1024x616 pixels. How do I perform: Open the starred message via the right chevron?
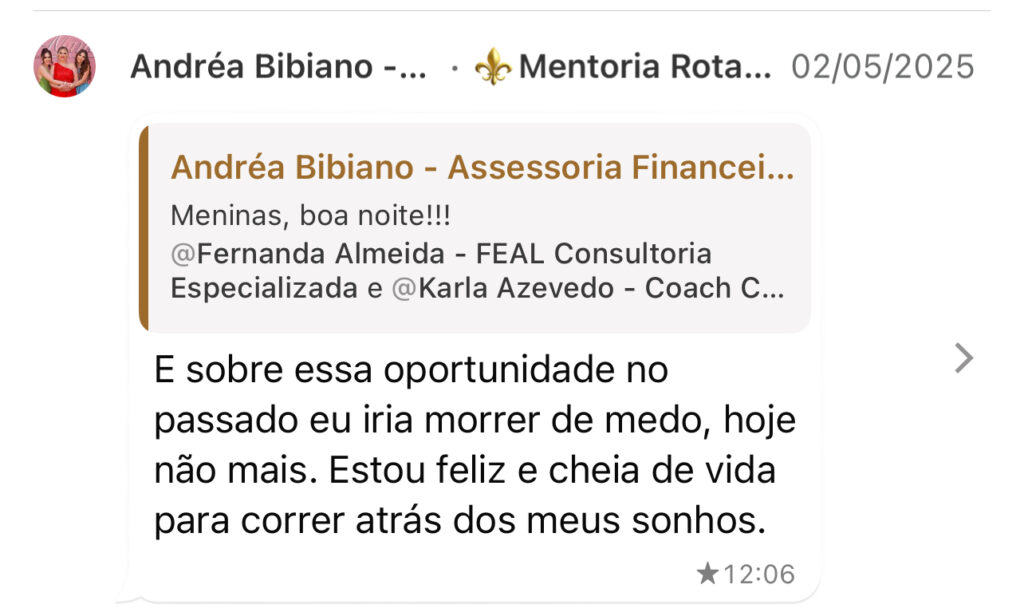(963, 358)
